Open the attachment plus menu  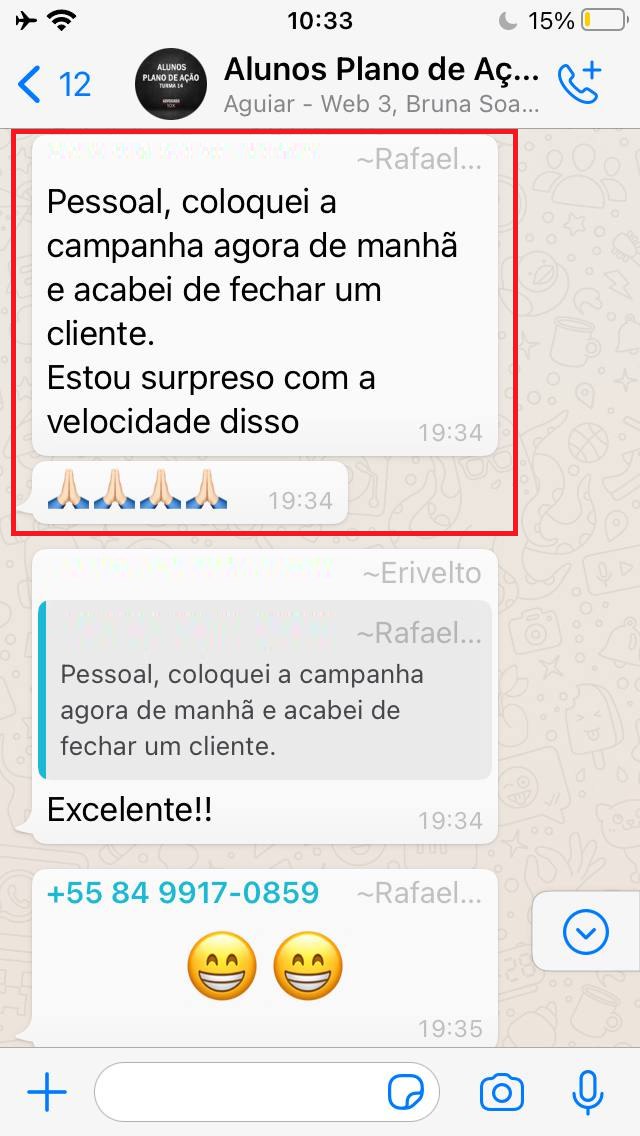tap(46, 1092)
